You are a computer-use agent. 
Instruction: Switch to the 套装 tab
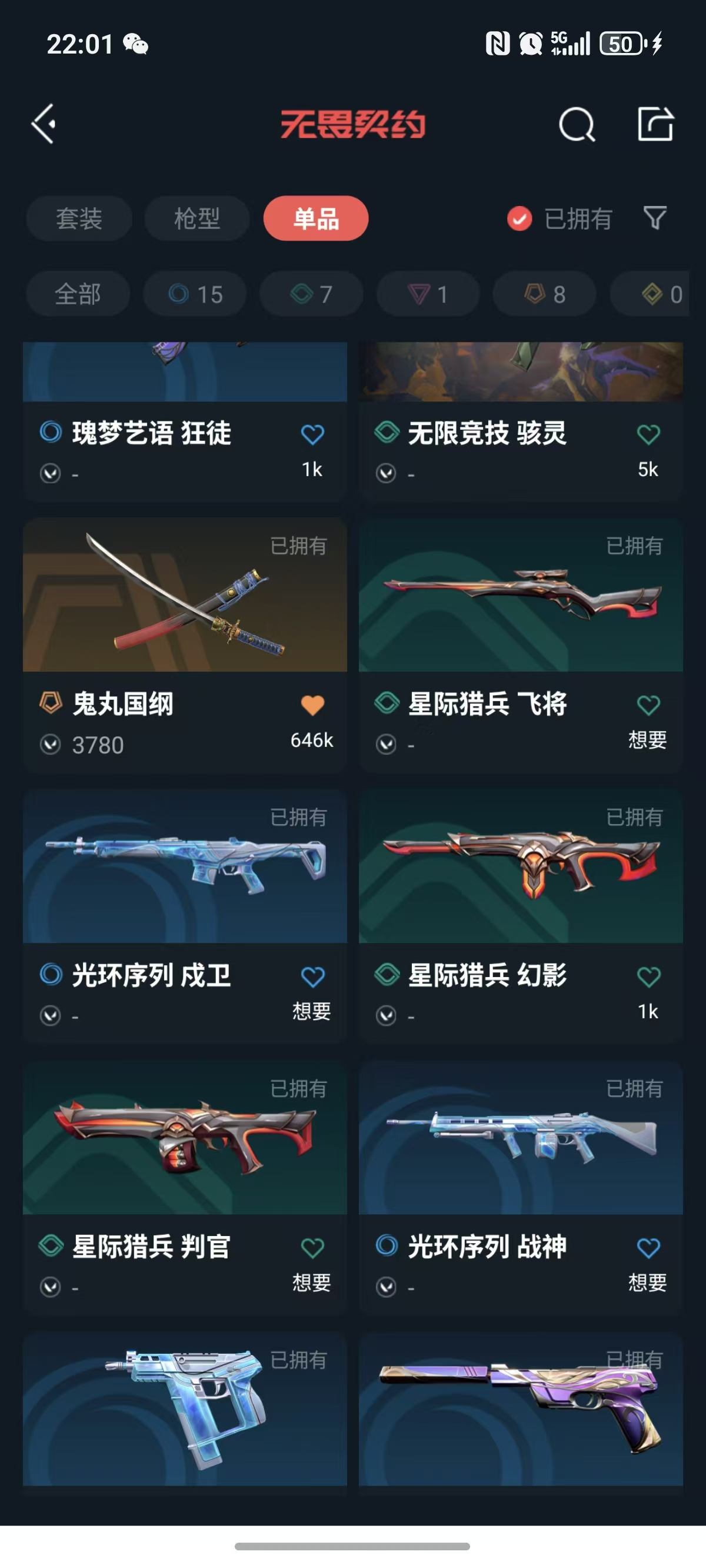click(x=79, y=218)
